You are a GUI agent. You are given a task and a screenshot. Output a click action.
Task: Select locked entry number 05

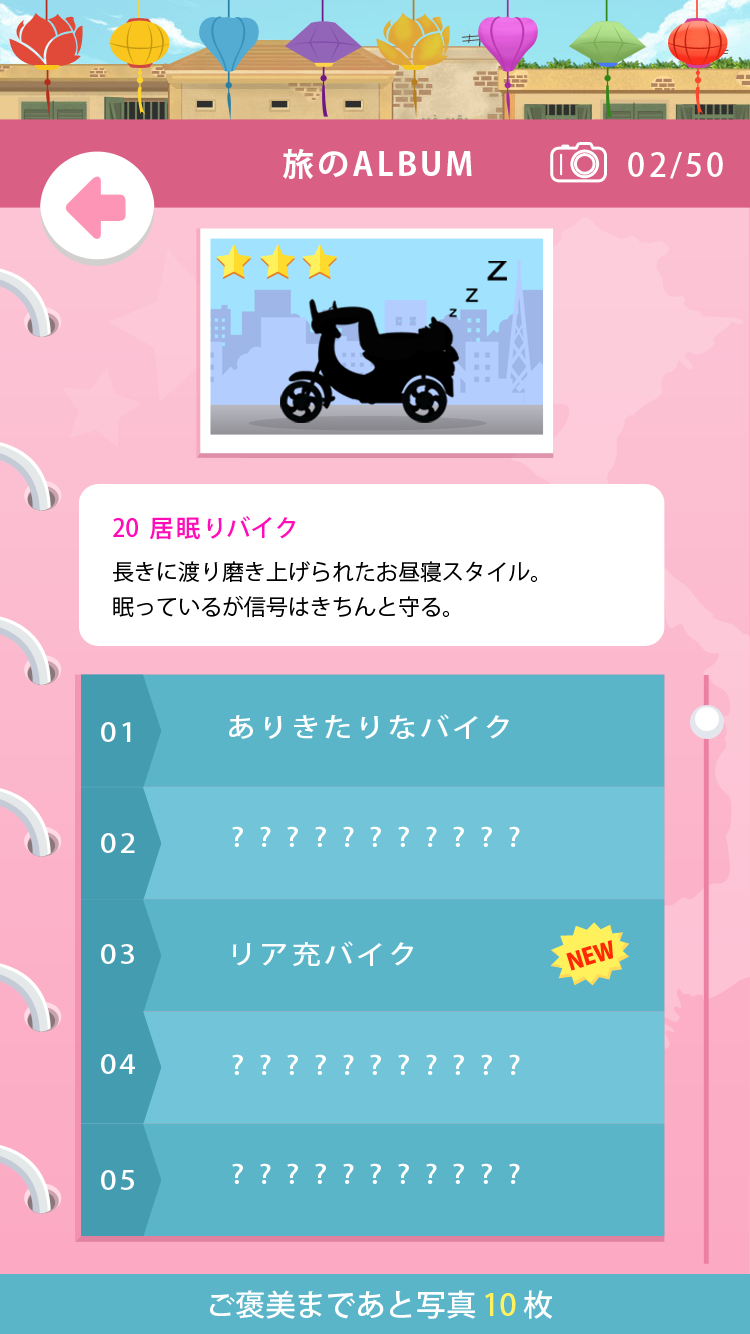[372, 1179]
